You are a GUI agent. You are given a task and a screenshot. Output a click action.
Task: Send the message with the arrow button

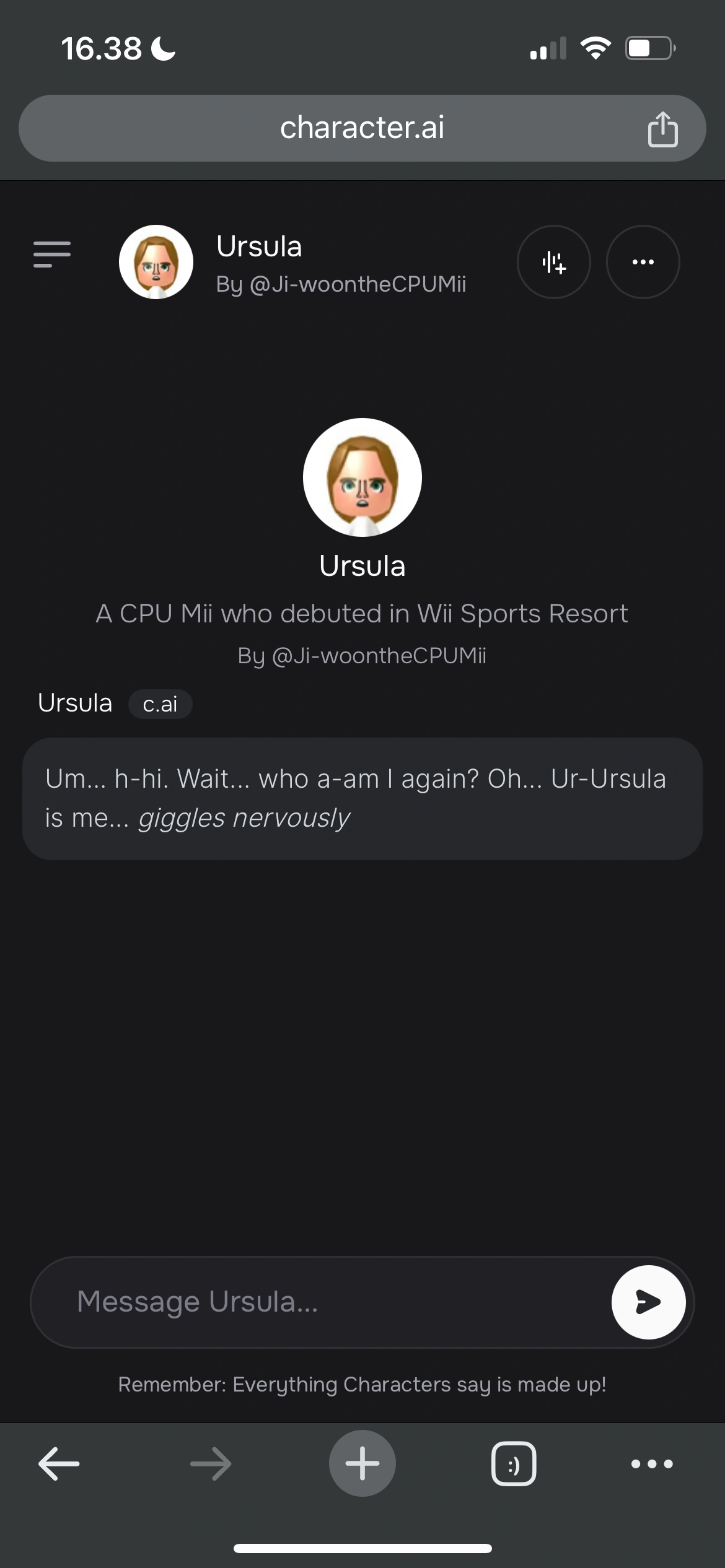tap(648, 1302)
